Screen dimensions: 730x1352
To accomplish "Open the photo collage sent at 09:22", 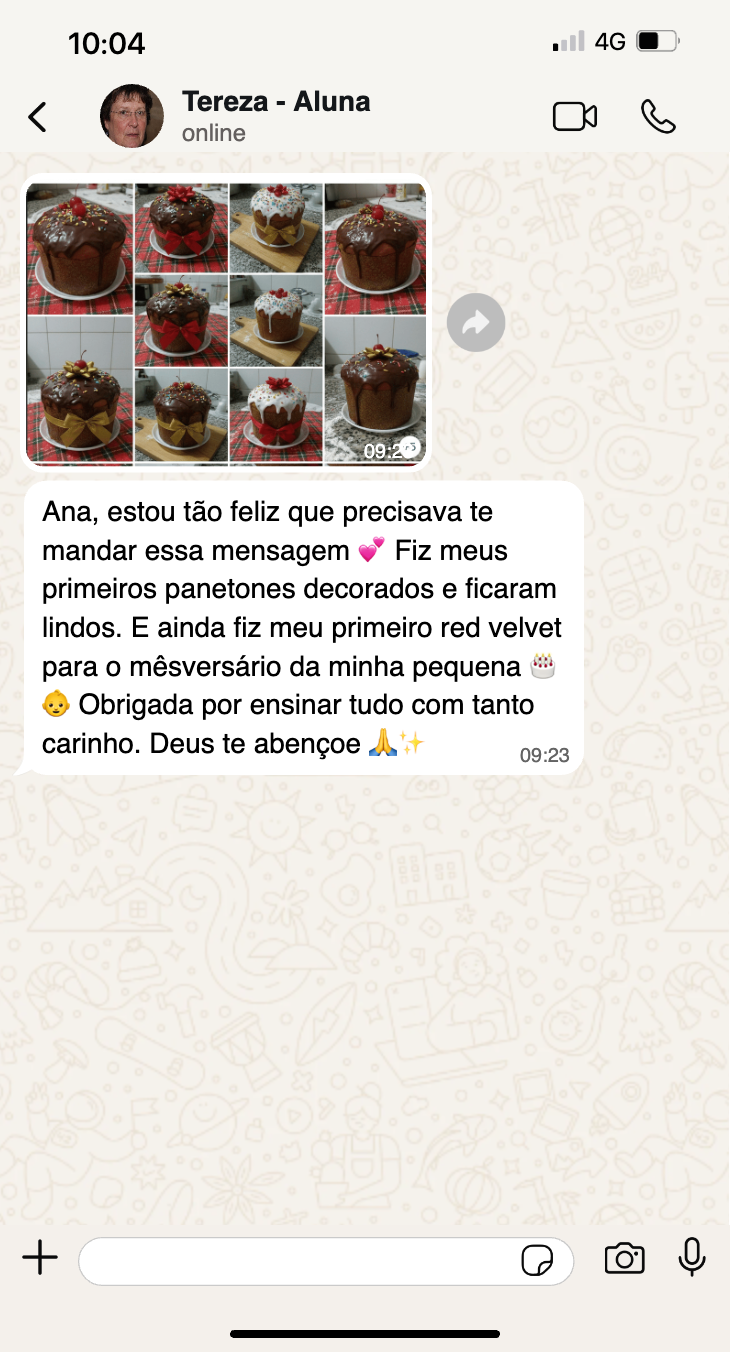I will [226, 322].
